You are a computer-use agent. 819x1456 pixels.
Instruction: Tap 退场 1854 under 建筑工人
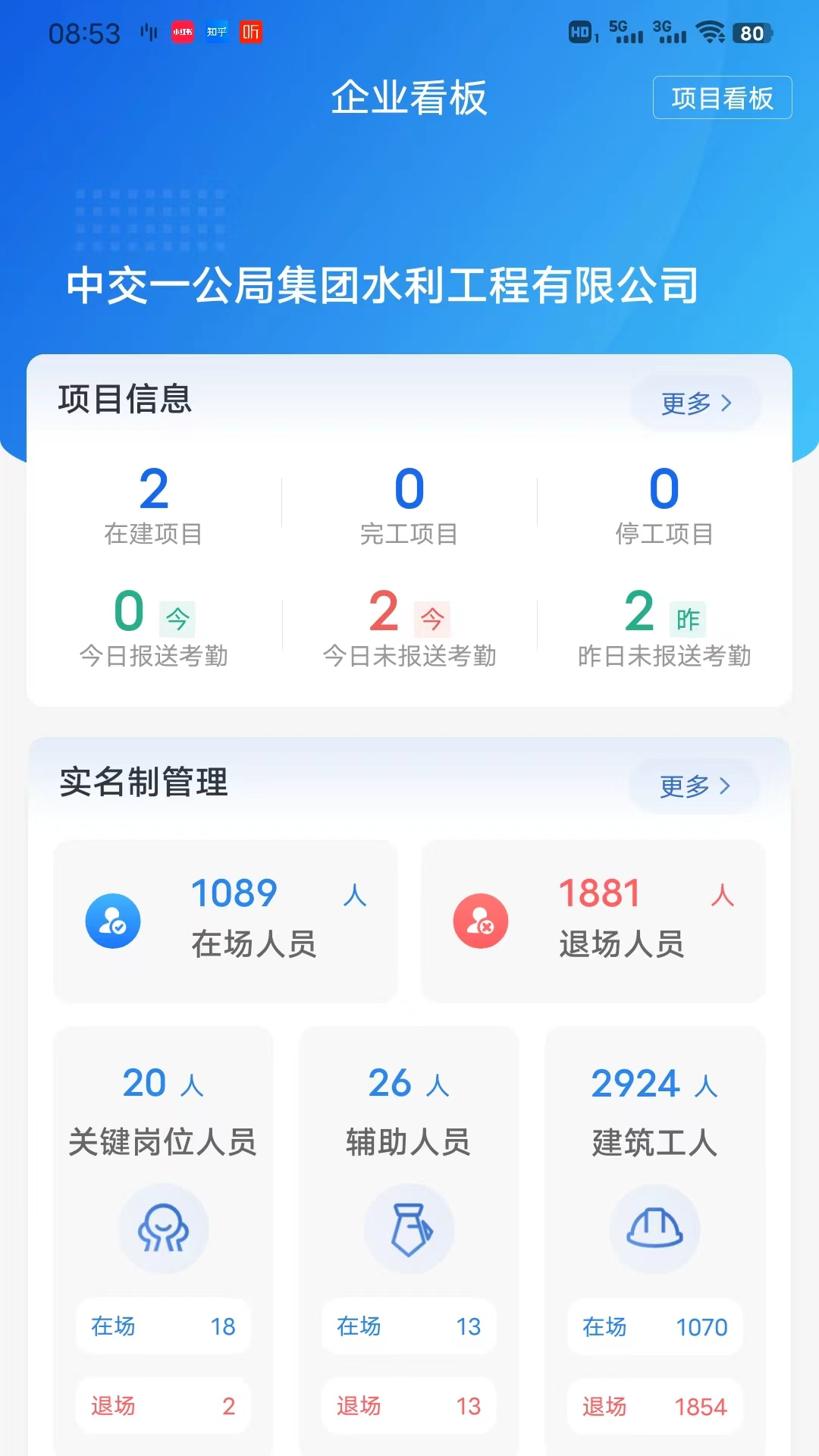pos(654,1405)
